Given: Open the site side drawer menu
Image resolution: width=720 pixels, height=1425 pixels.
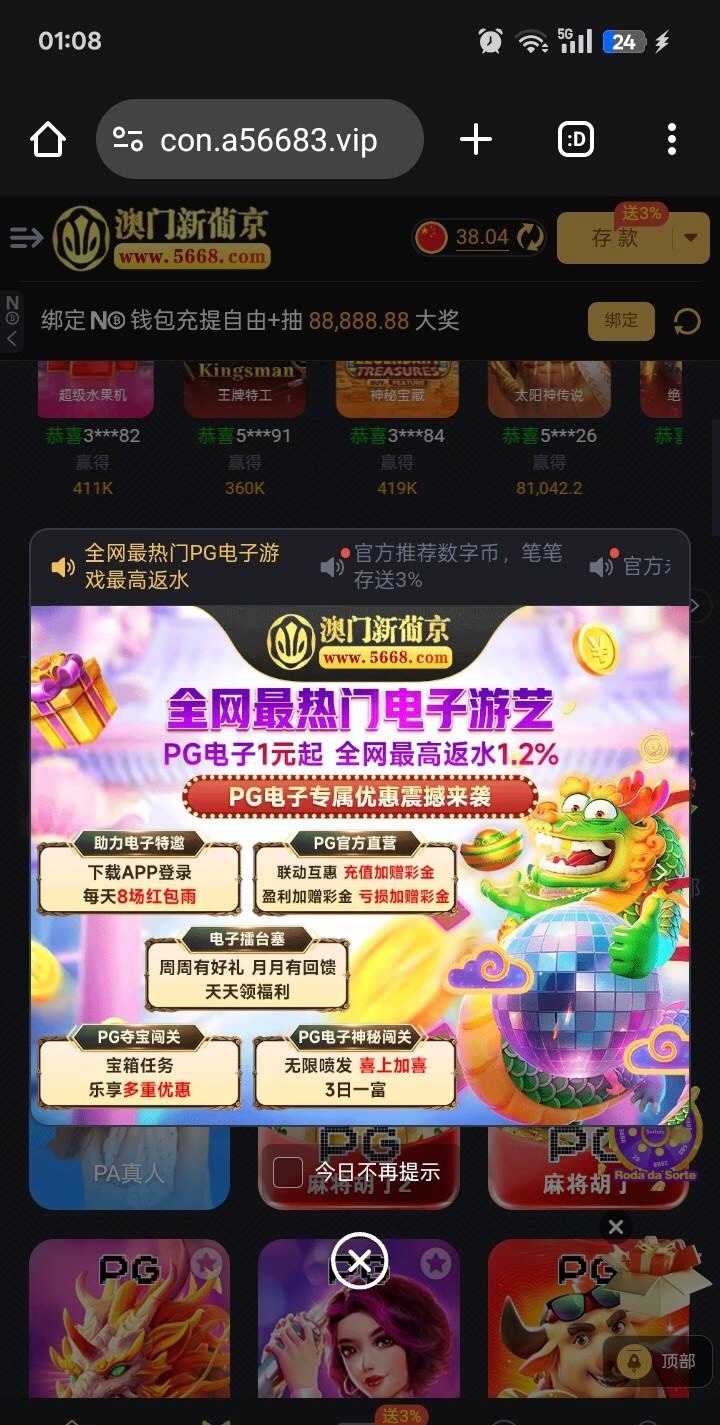Looking at the screenshot, I should tap(26, 237).
